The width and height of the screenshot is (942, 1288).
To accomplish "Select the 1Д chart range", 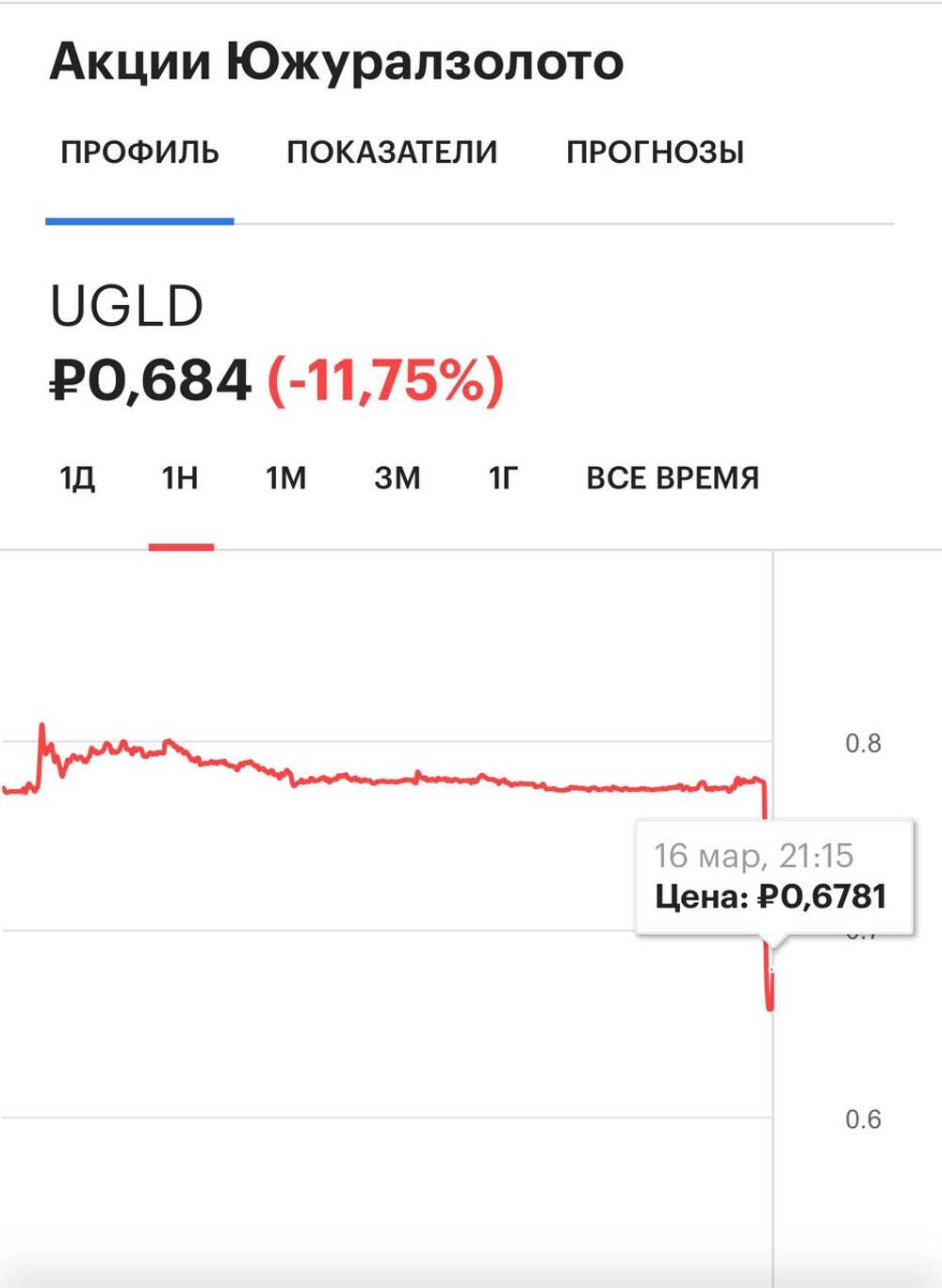I will [x=77, y=478].
